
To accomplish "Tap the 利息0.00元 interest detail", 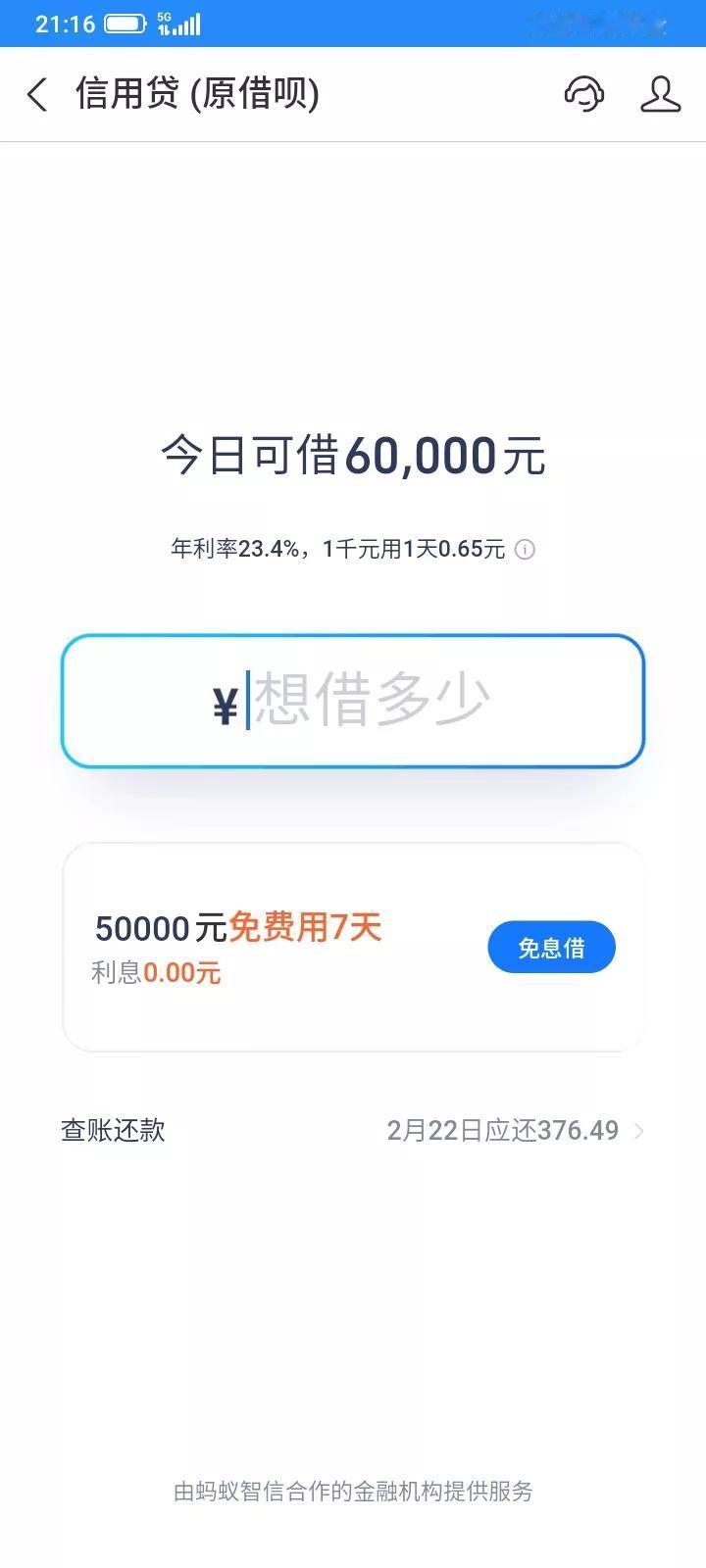I will (x=154, y=972).
